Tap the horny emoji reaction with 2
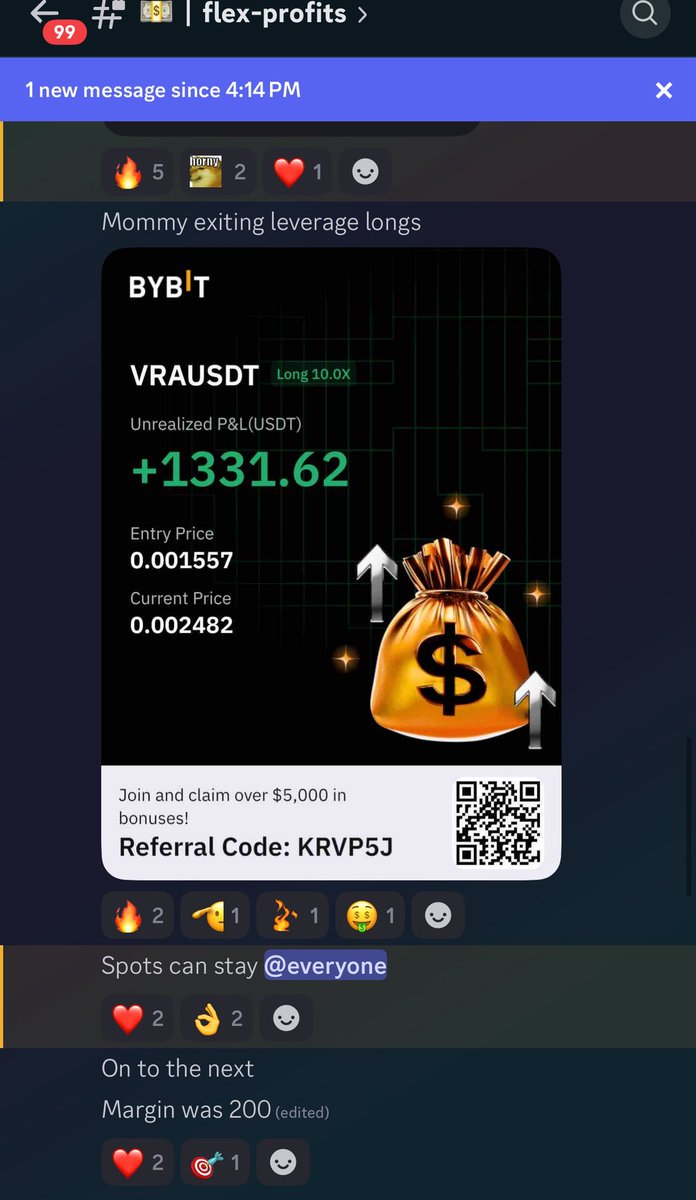The height and width of the screenshot is (1200, 696). tap(218, 172)
